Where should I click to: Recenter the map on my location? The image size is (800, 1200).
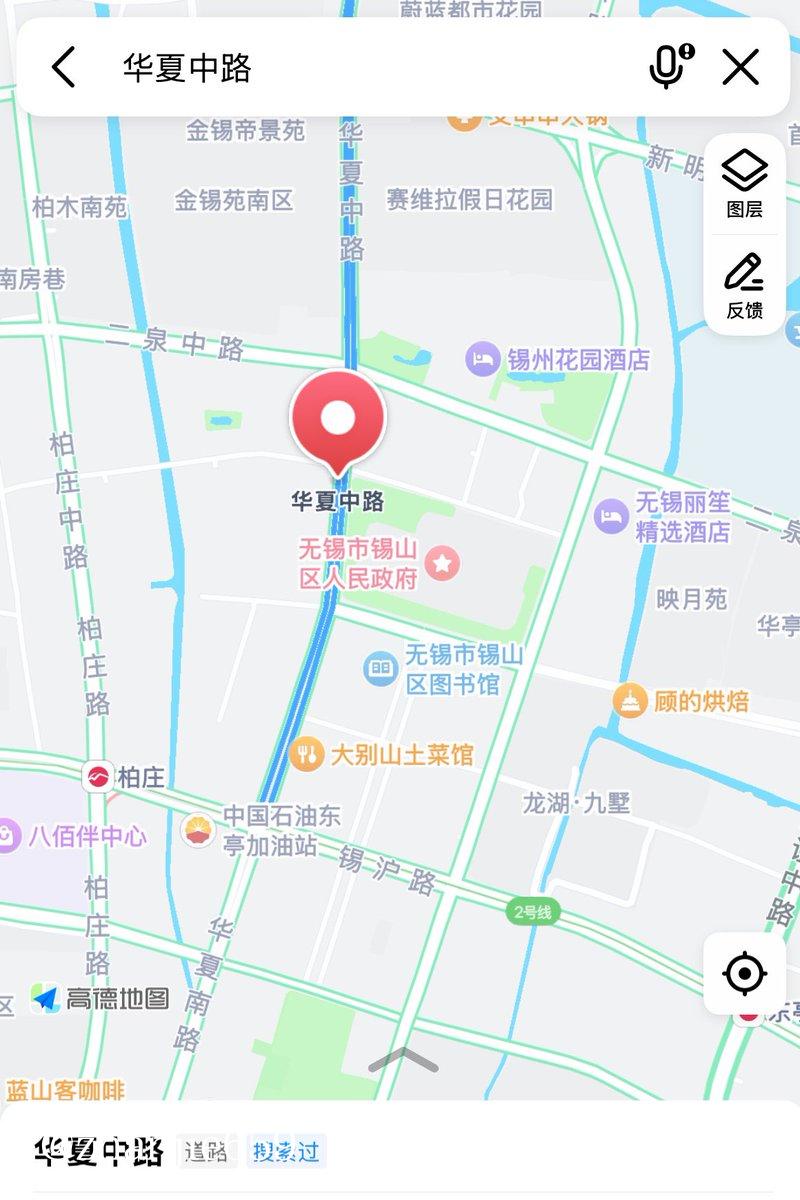pos(744,973)
